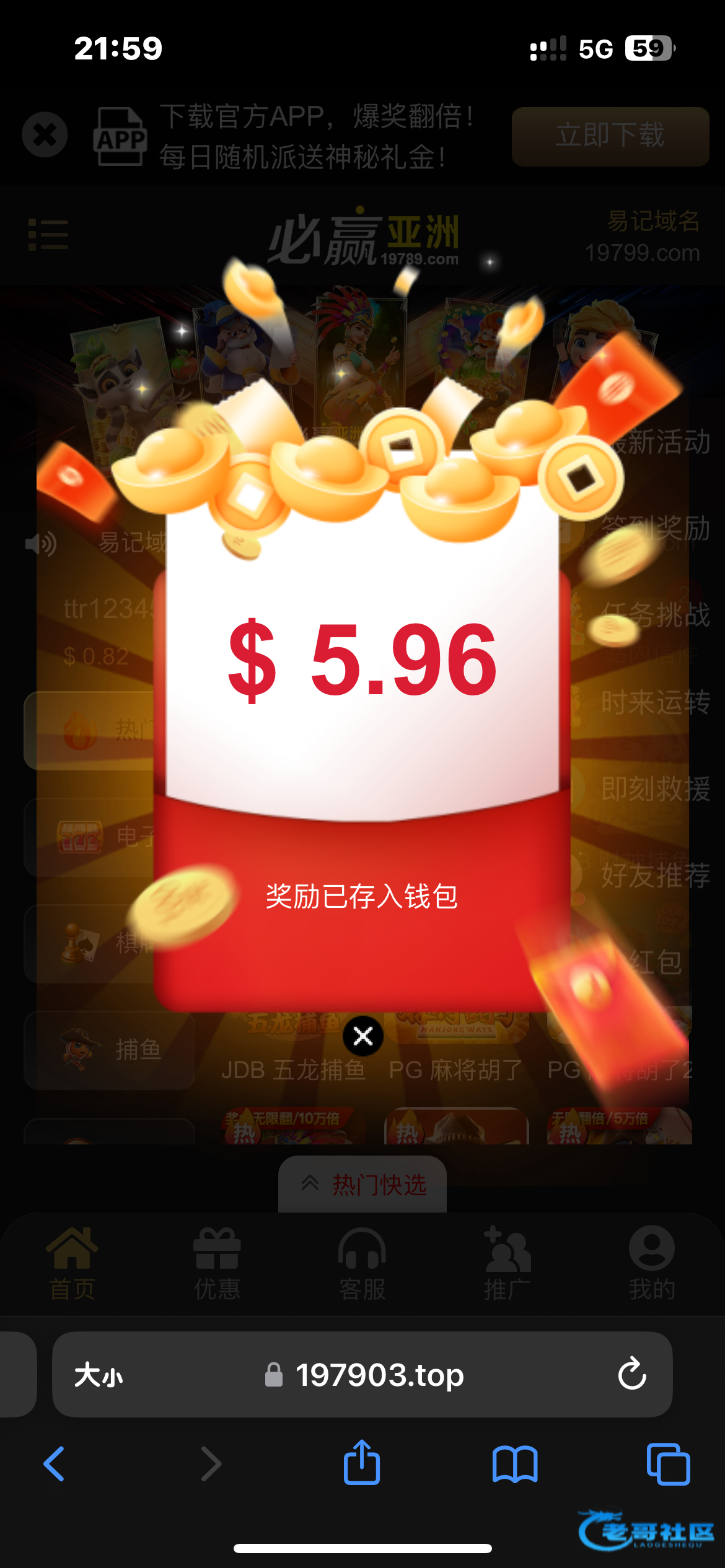Screen dimensions: 725x1568
Task: Go back to previous page
Action: click(x=55, y=1464)
